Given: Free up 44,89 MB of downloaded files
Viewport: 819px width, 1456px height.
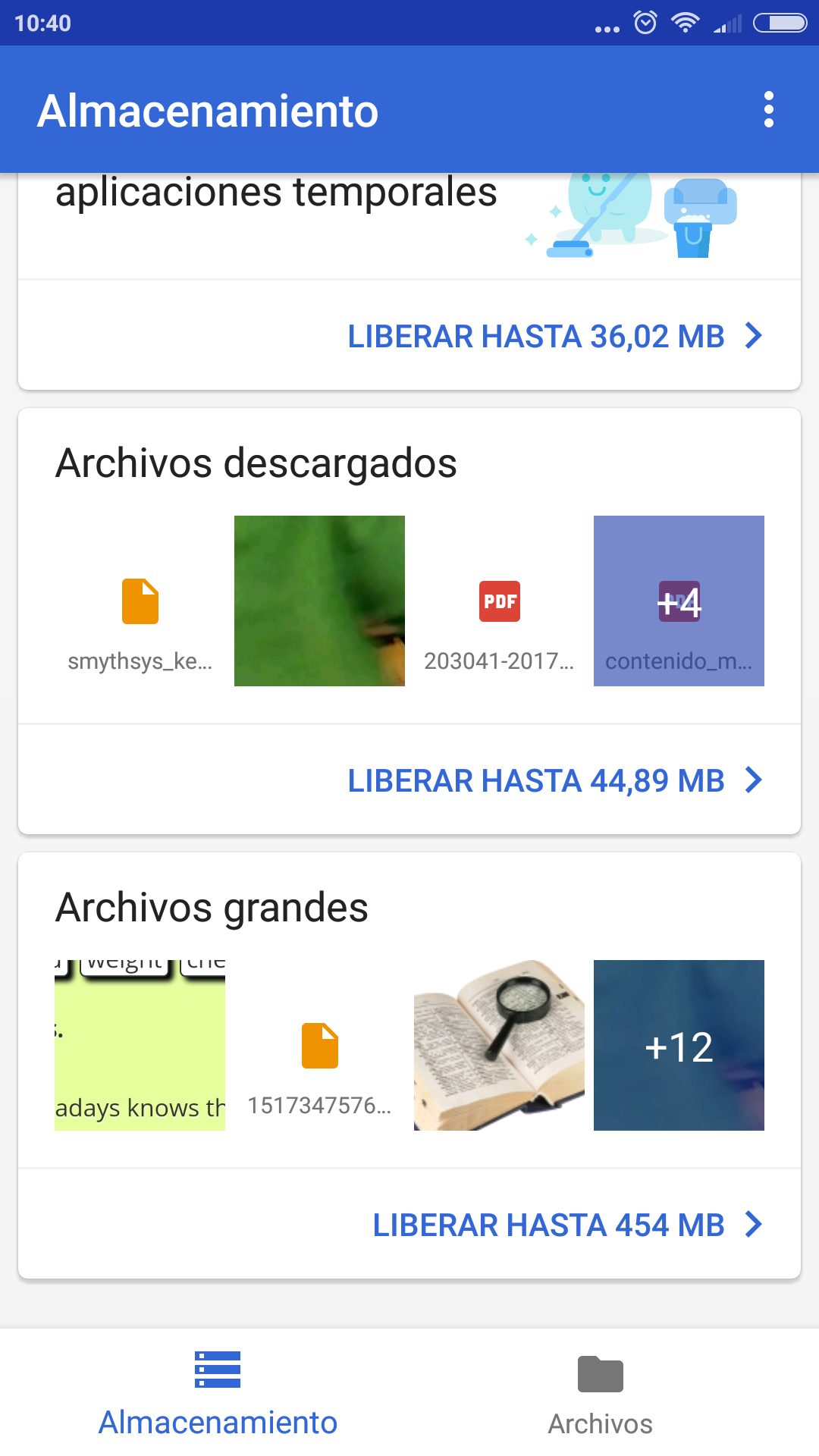Looking at the screenshot, I should [554, 780].
